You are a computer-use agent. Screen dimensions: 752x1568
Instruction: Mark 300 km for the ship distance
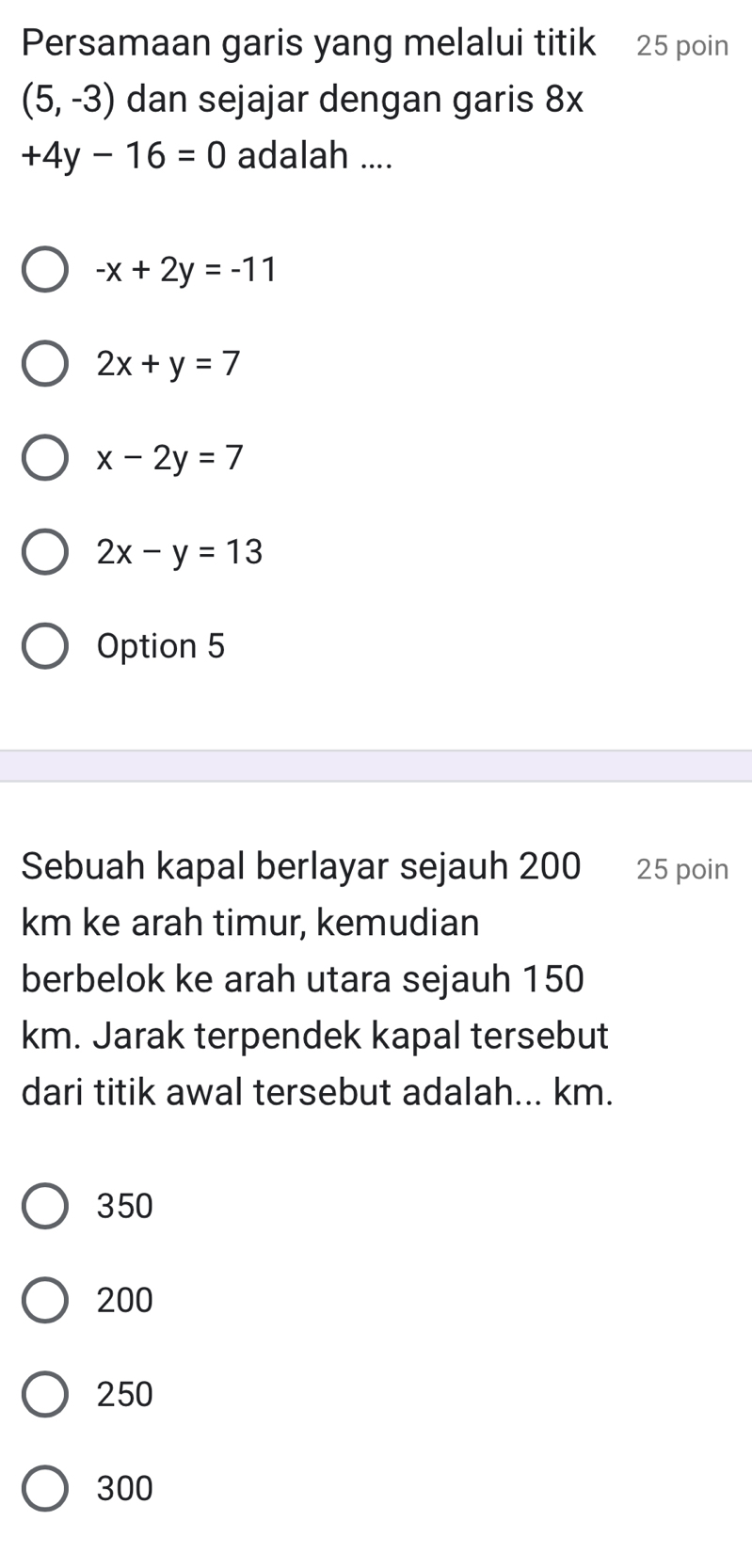[x=45, y=1488]
